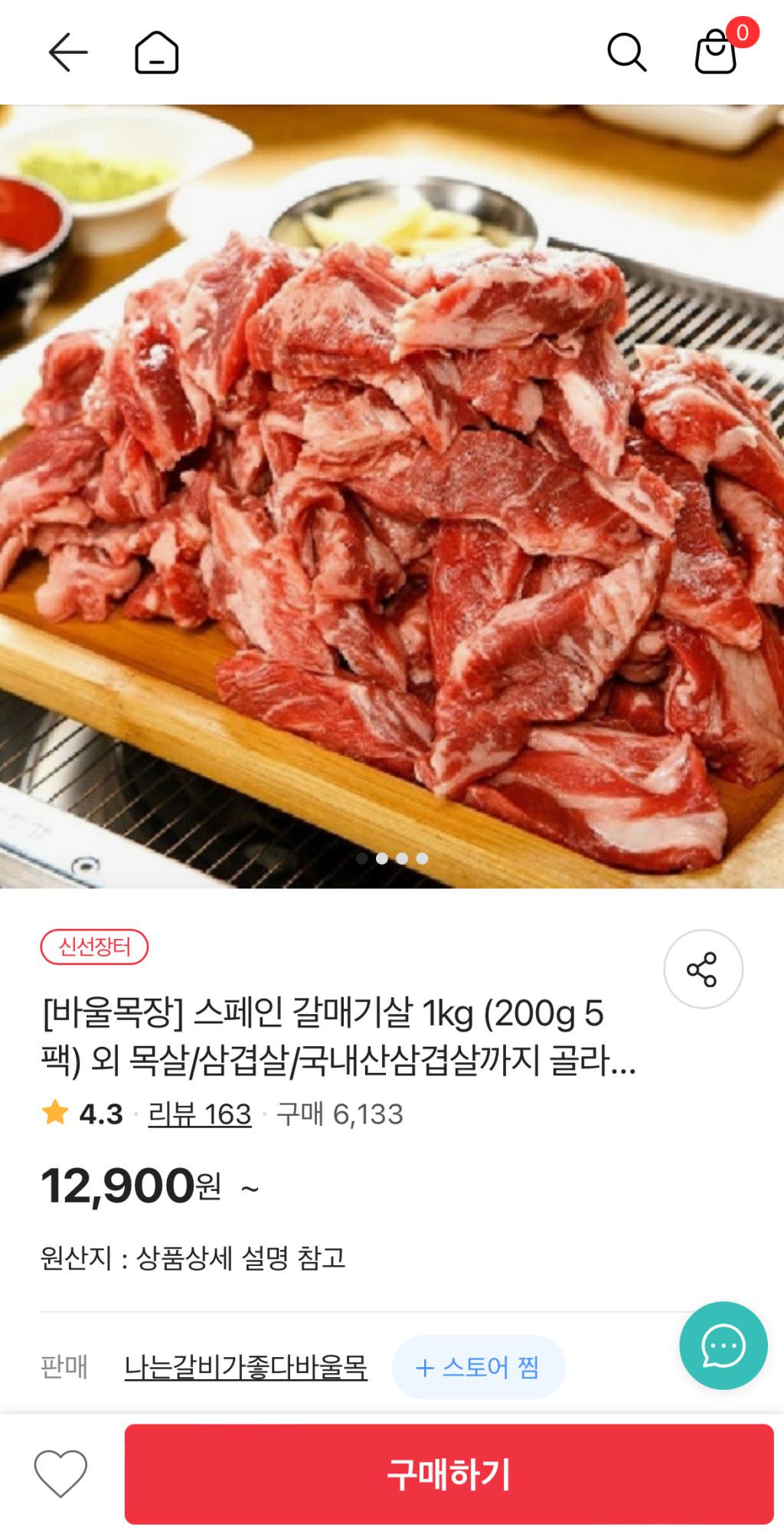Share this product
The height and width of the screenshot is (1534, 784).
tap(703, 969)
